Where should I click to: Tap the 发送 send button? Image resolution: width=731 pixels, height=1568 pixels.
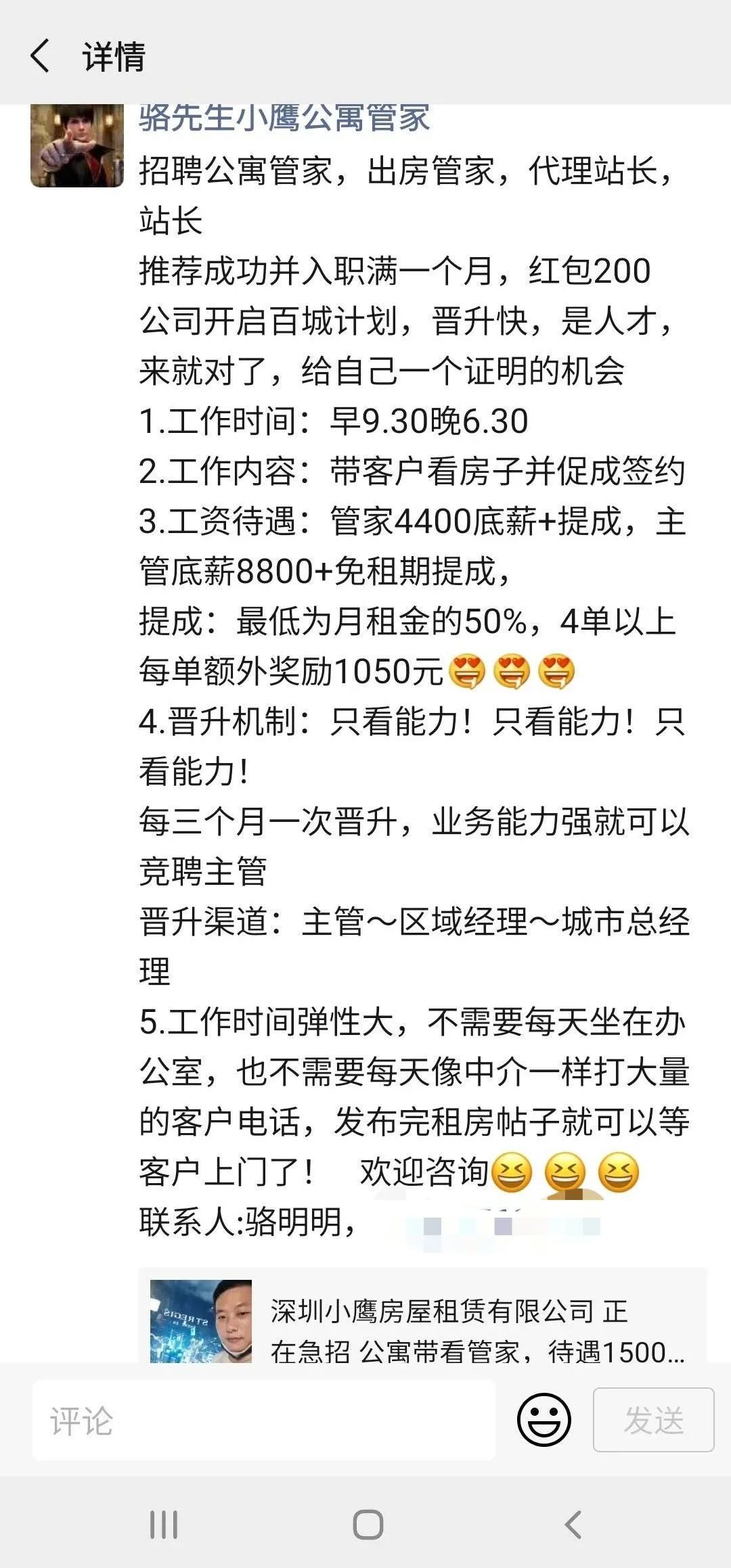(653, 1420)
